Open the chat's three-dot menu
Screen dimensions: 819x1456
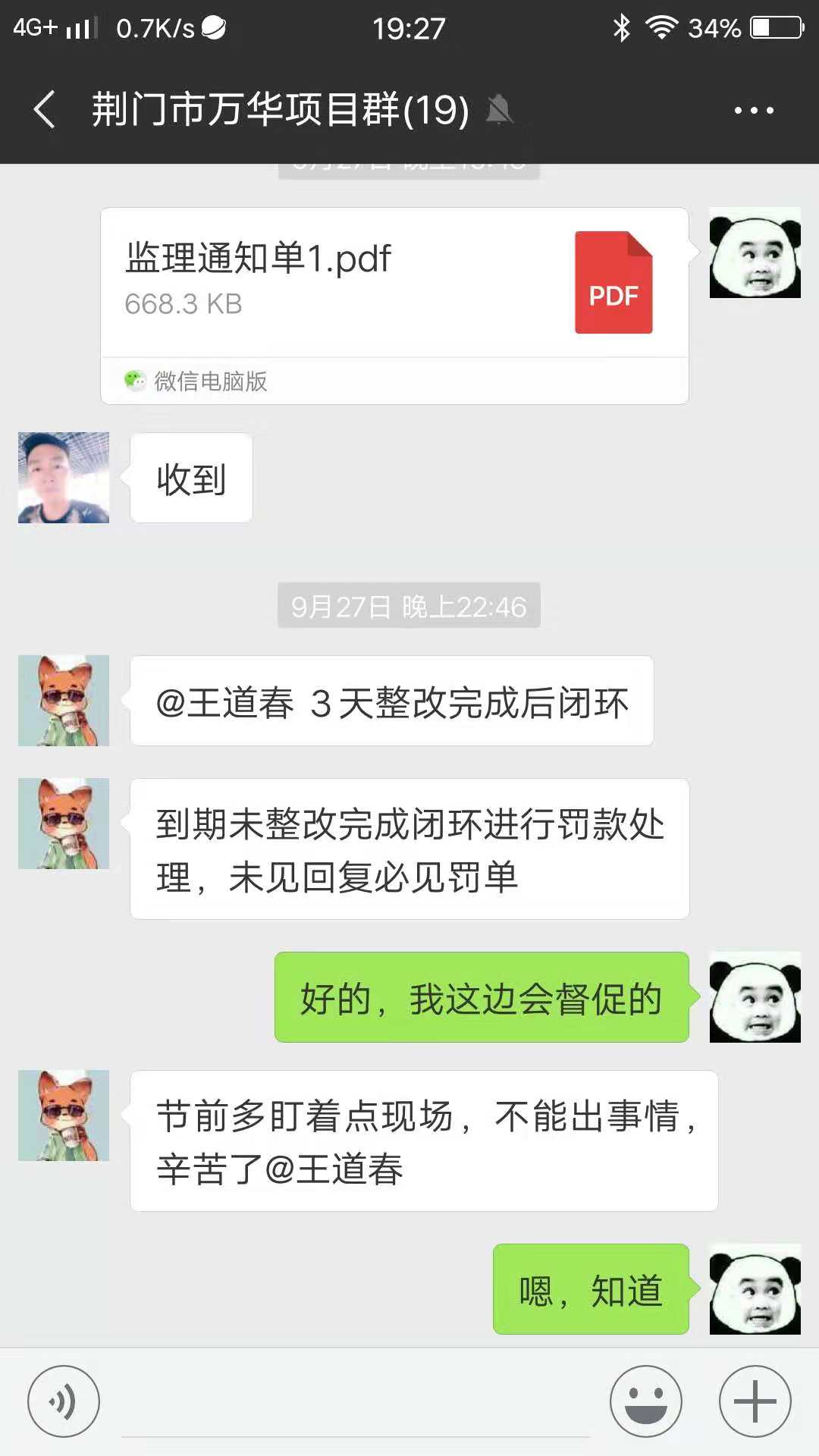pos(754,111)
